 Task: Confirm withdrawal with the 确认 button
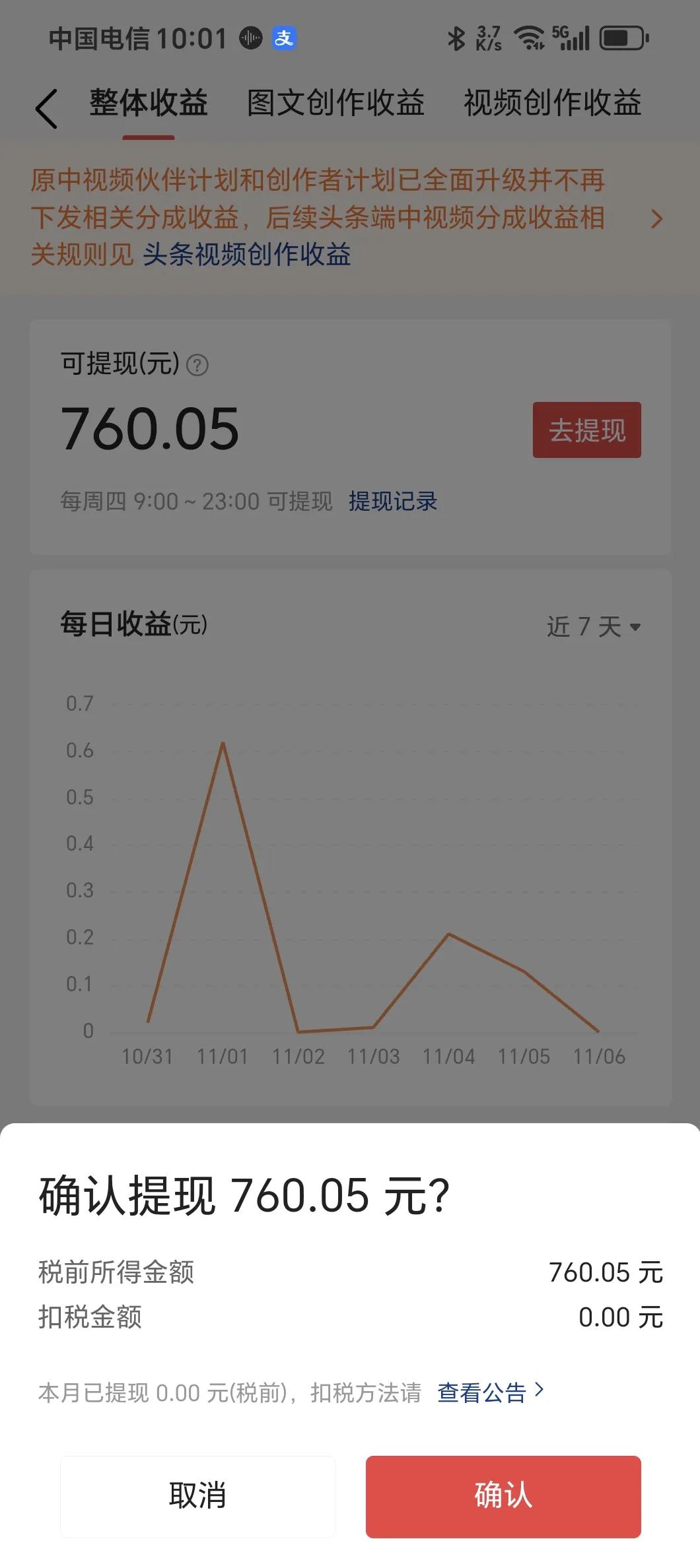[503, 1497]
